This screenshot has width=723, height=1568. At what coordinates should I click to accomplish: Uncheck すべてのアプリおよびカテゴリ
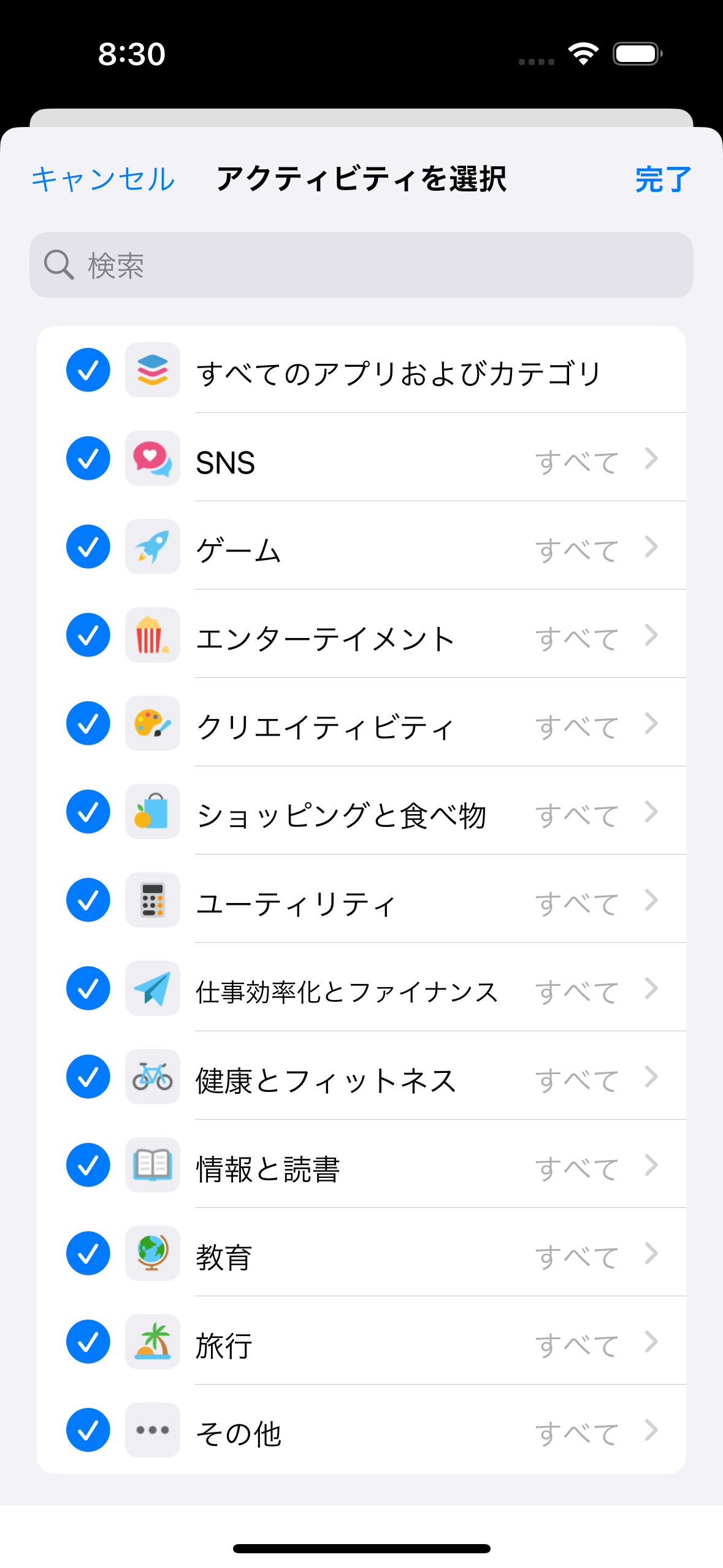pos(88,370)
